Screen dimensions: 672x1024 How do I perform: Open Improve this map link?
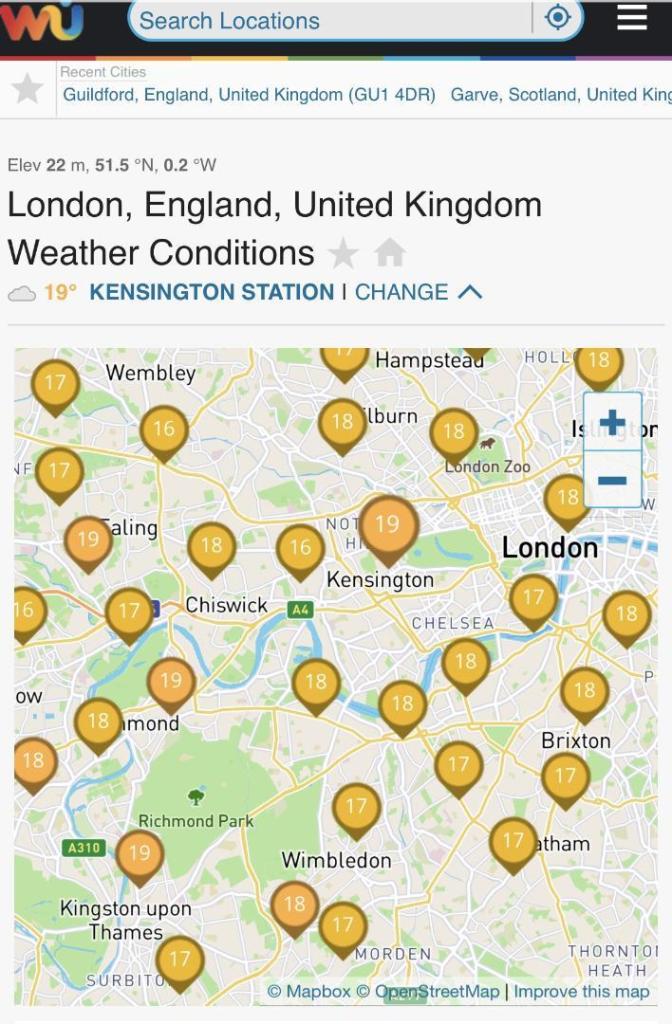tap(581, 992)
